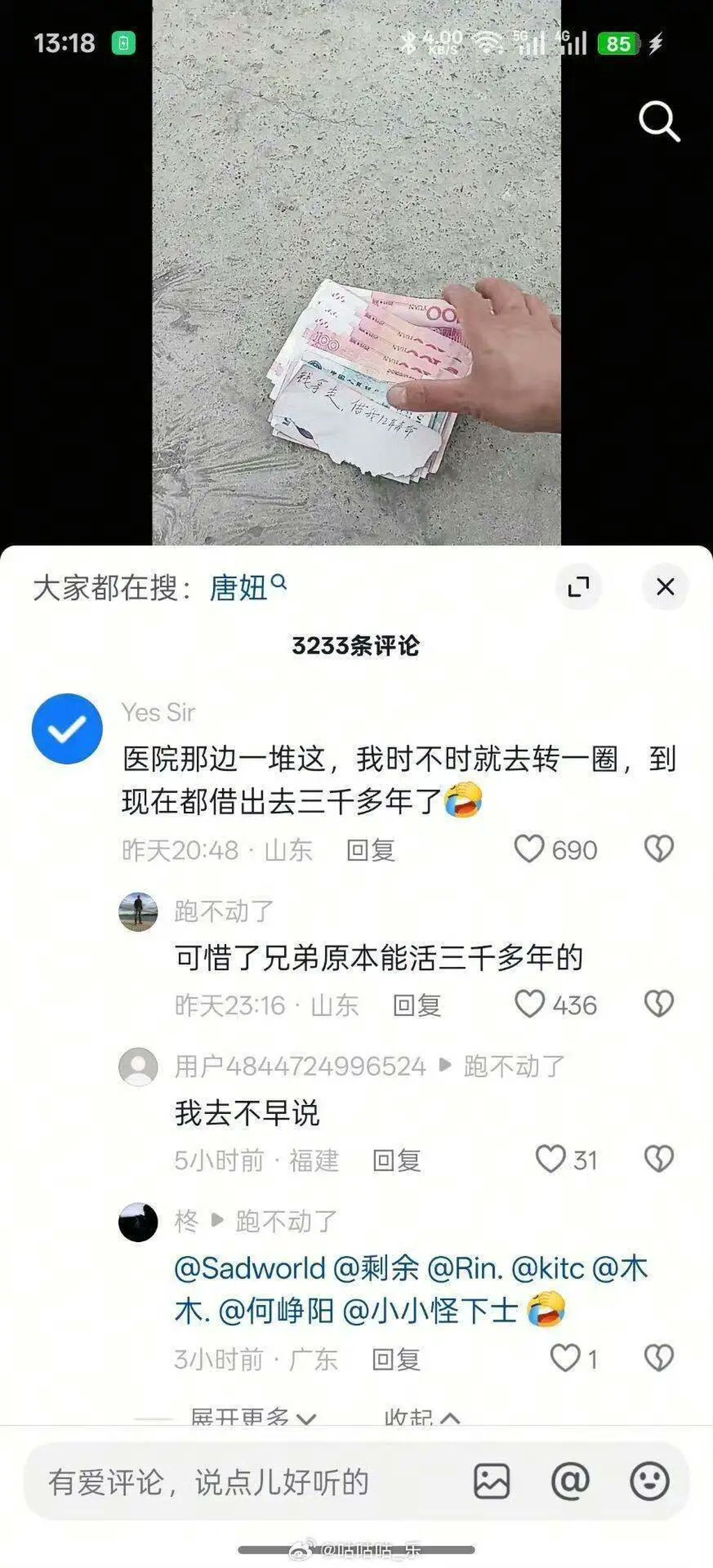Reply to 我去不早说 comment

[x=396, y=1161]
